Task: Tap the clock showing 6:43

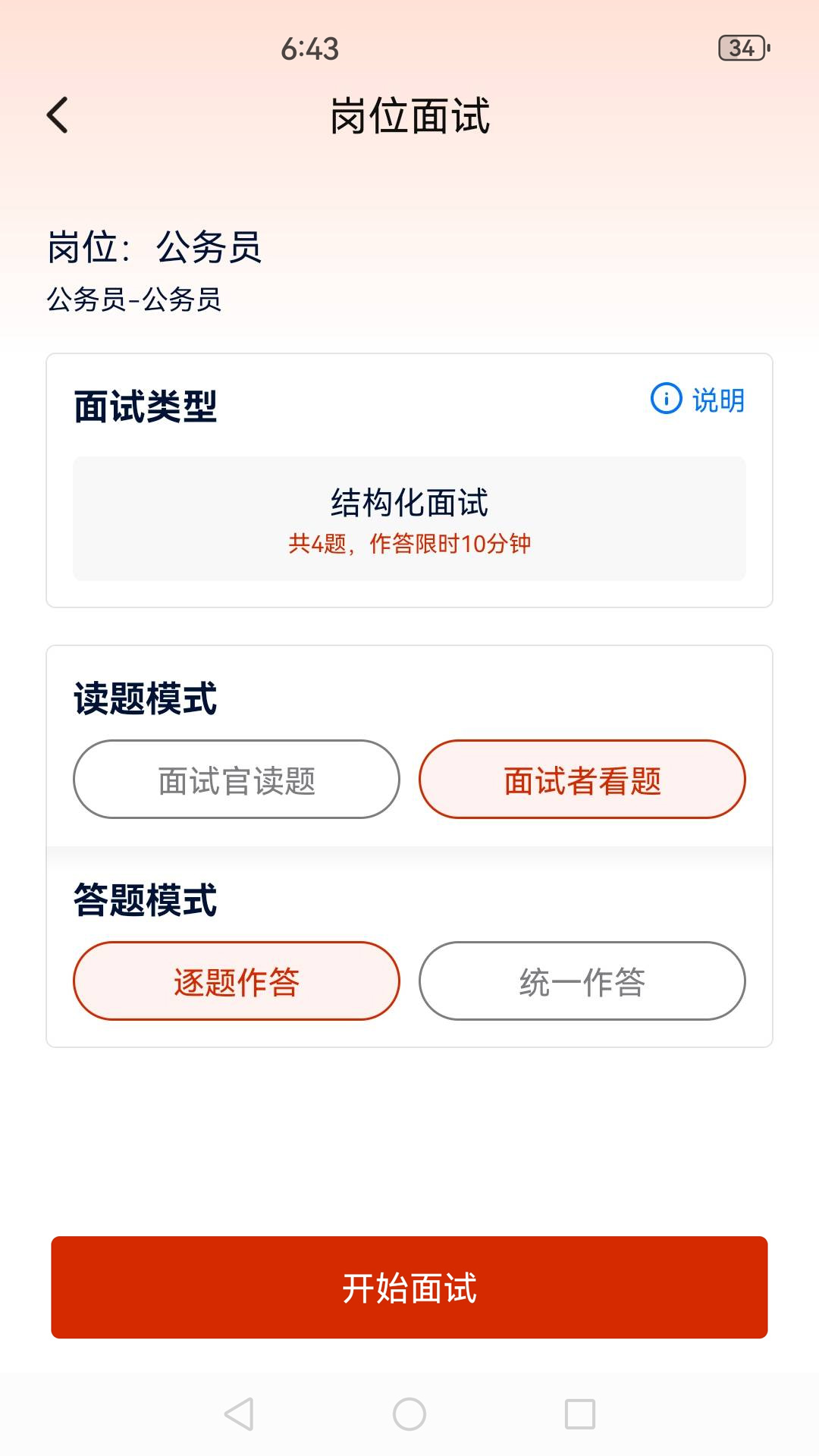Action: click(x=311, y=49)
